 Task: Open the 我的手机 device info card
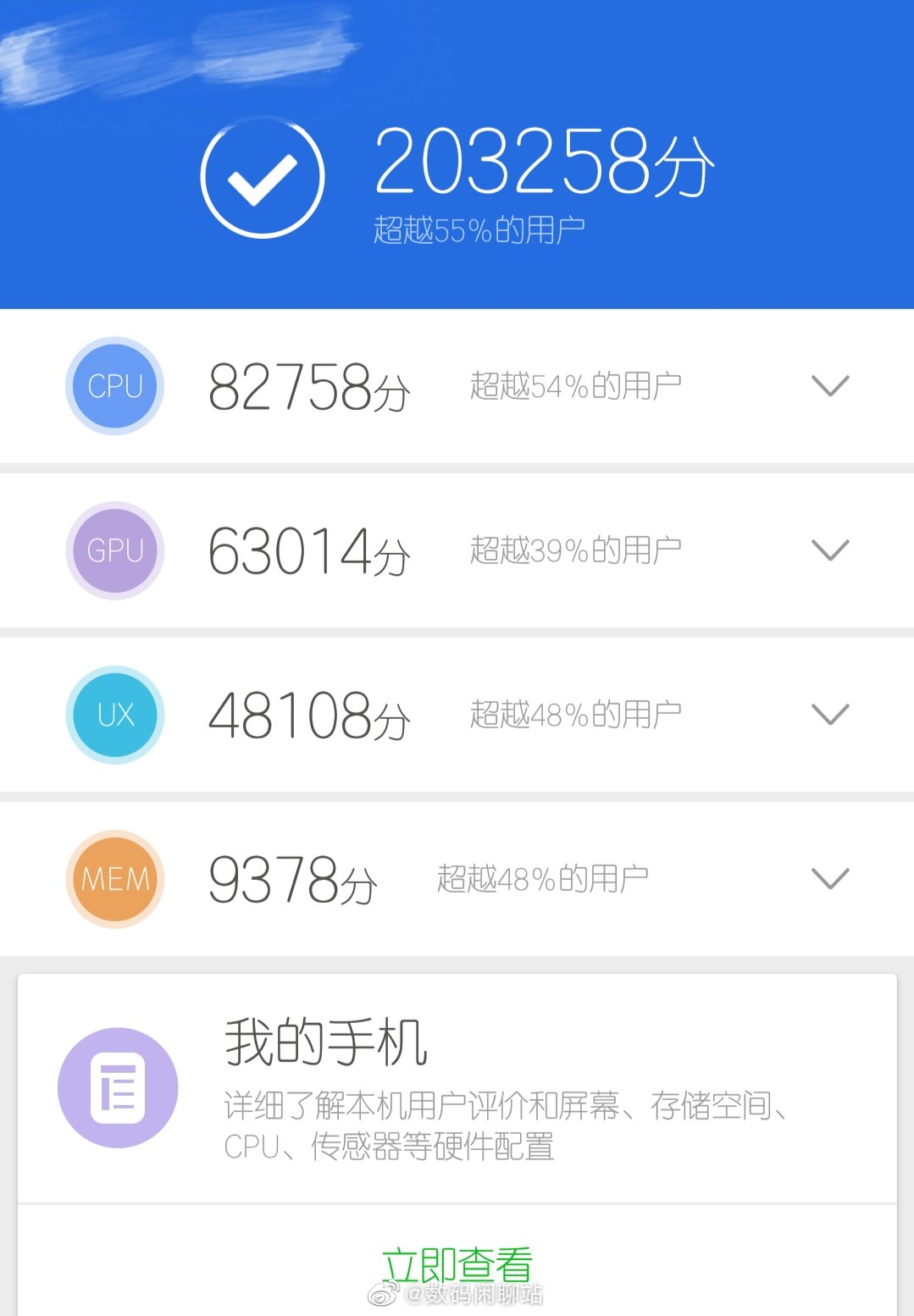pos(457,1088)
